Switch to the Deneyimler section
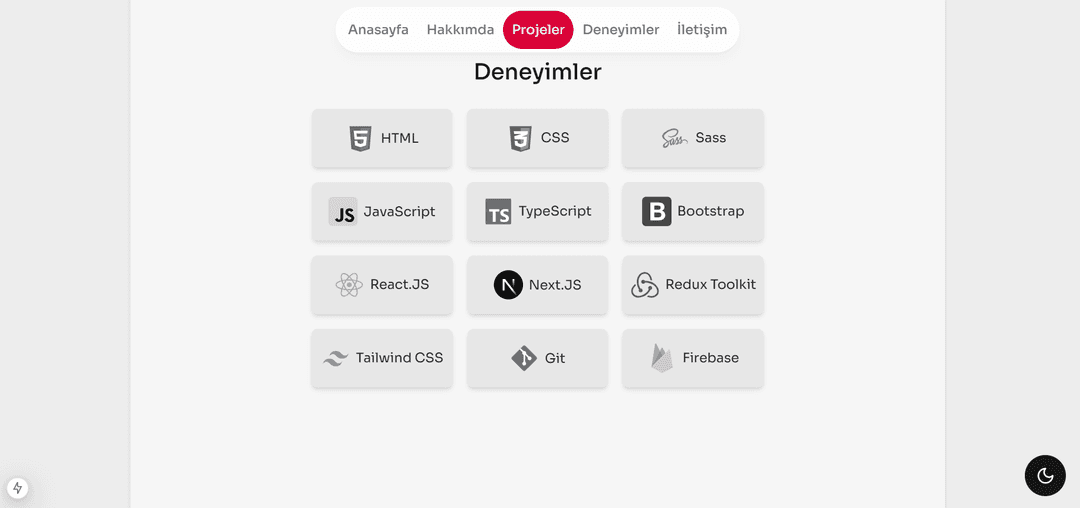 click(621, 30)
